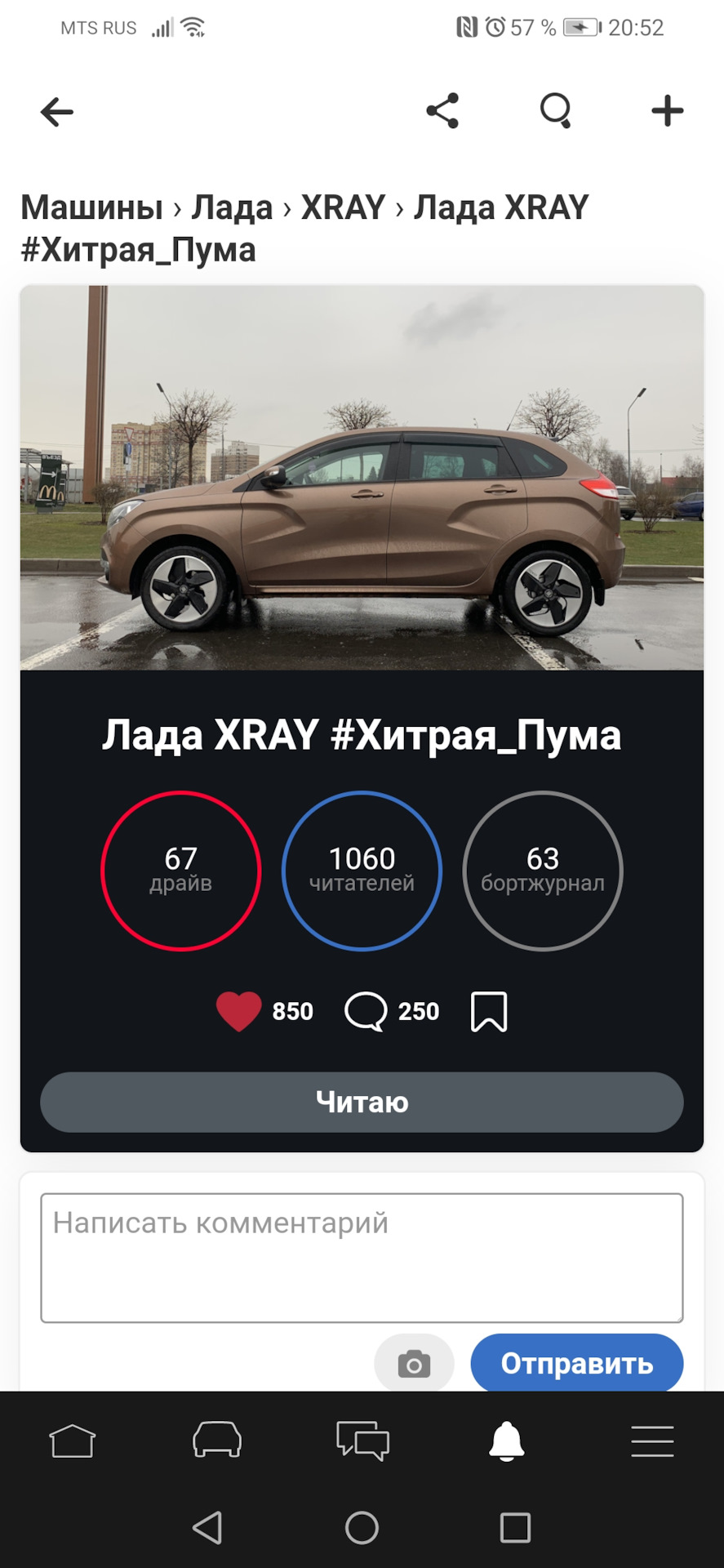Tap the plus icon to add
This screenshot has height=1568, width=724.
point(667,111)
